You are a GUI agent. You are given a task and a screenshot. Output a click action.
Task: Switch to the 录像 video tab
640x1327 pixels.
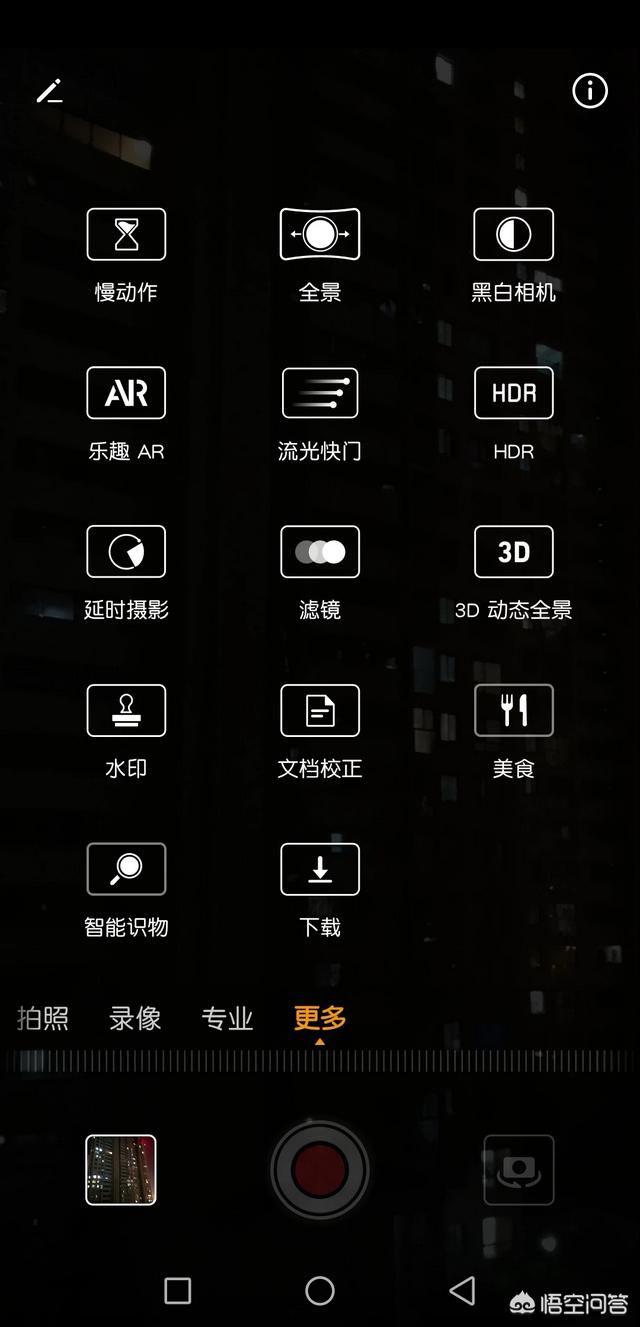coord(135,1018)
